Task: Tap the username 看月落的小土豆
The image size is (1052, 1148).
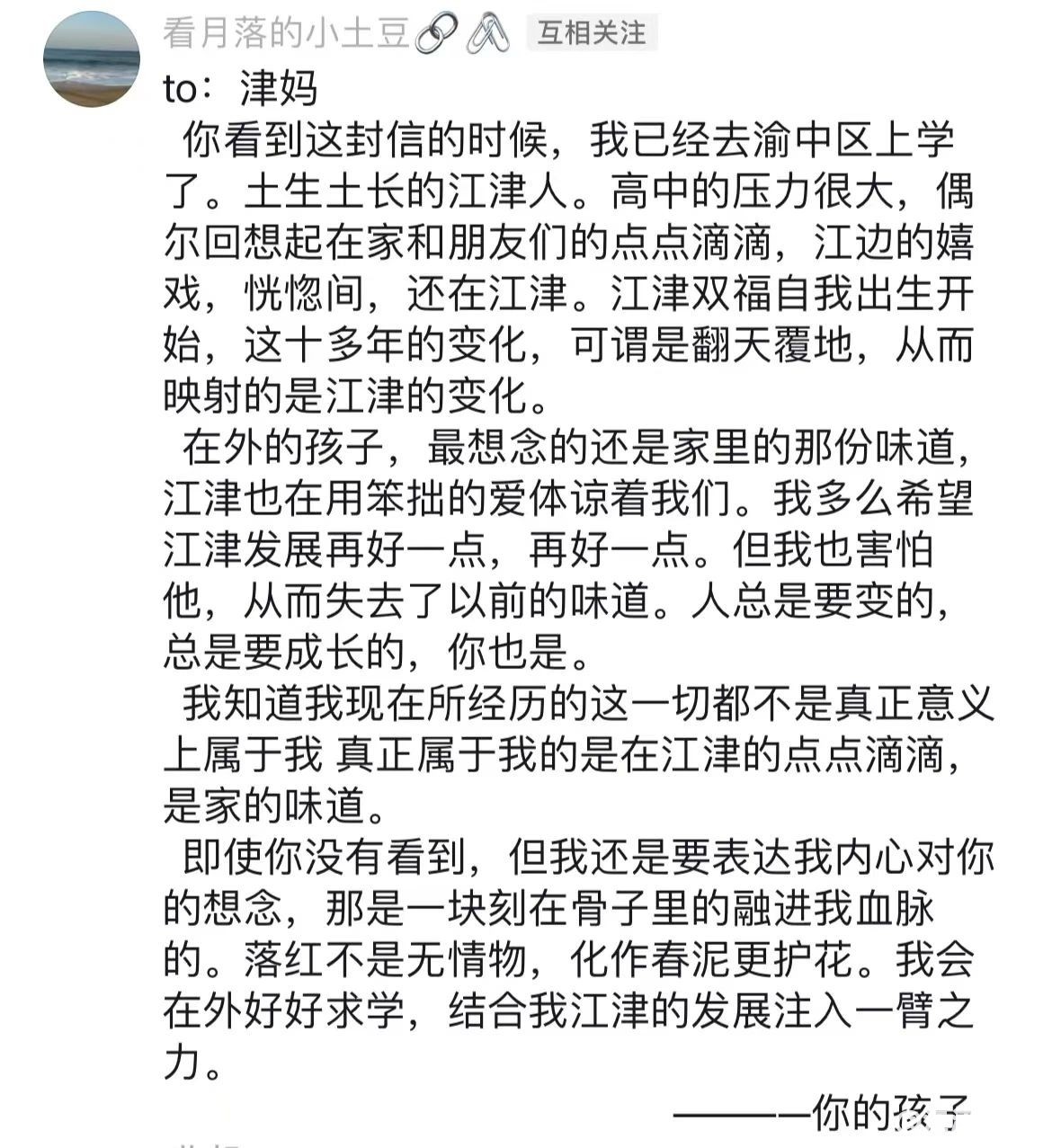Action: pos(286,34)
